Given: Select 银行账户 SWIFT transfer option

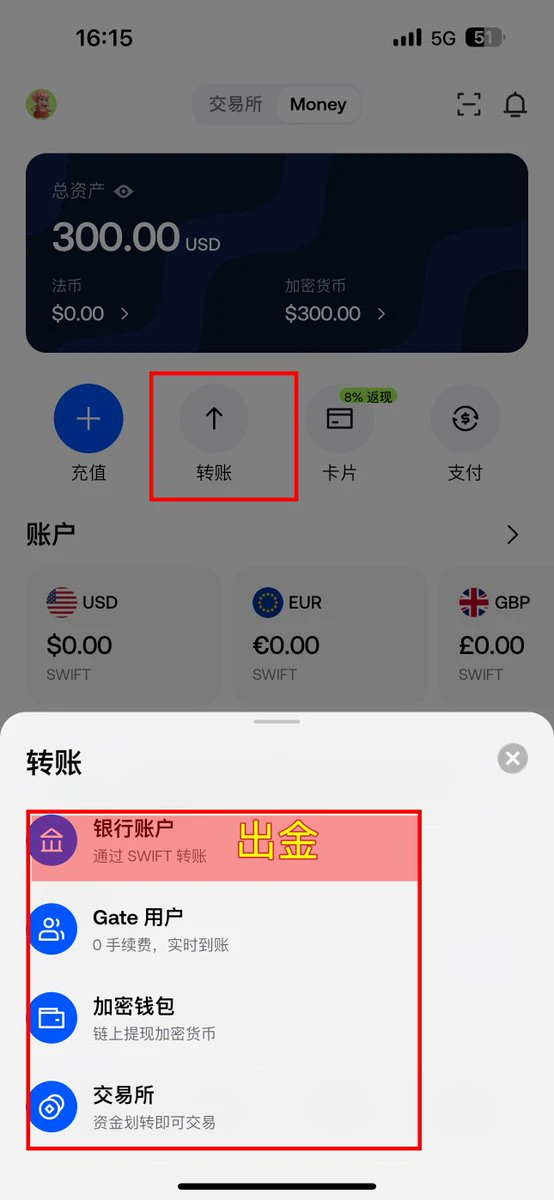Looking at the screenshot, I should [224, 841].
